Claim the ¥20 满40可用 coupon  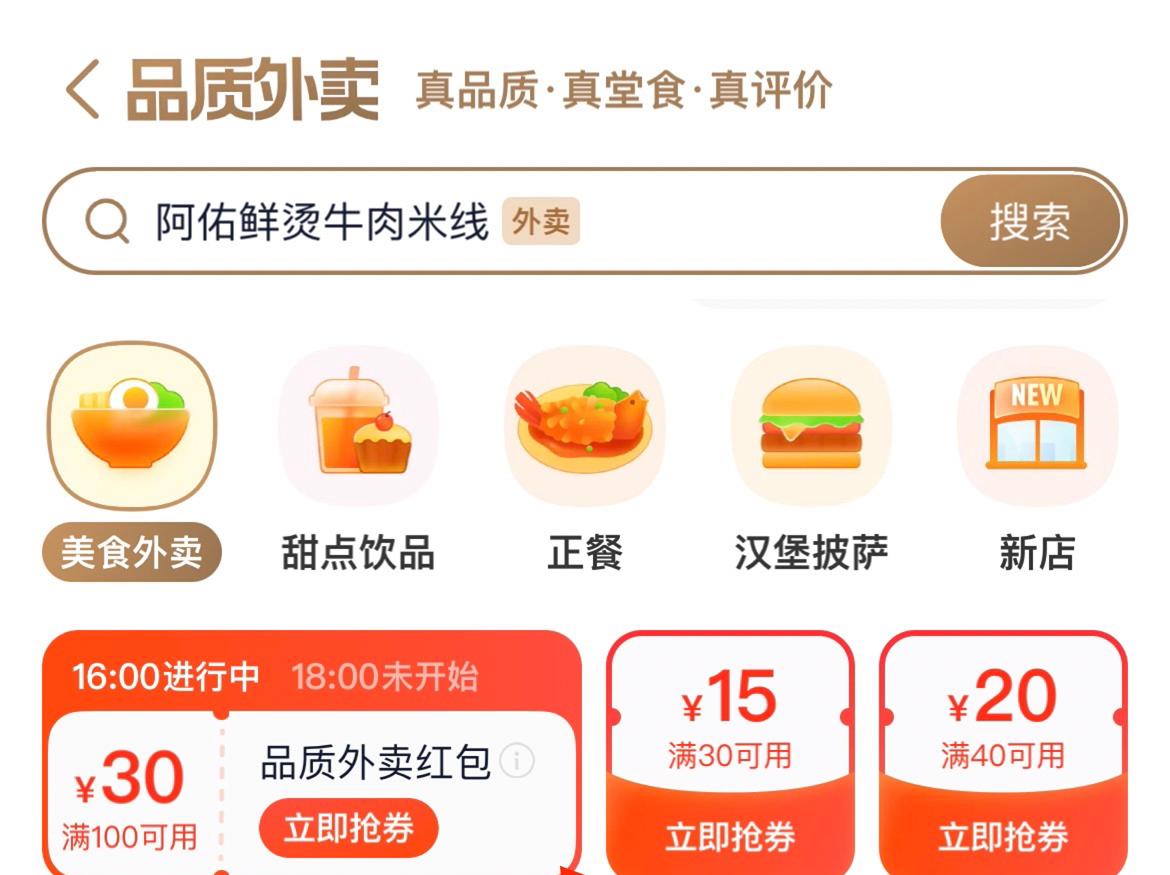1003,836
